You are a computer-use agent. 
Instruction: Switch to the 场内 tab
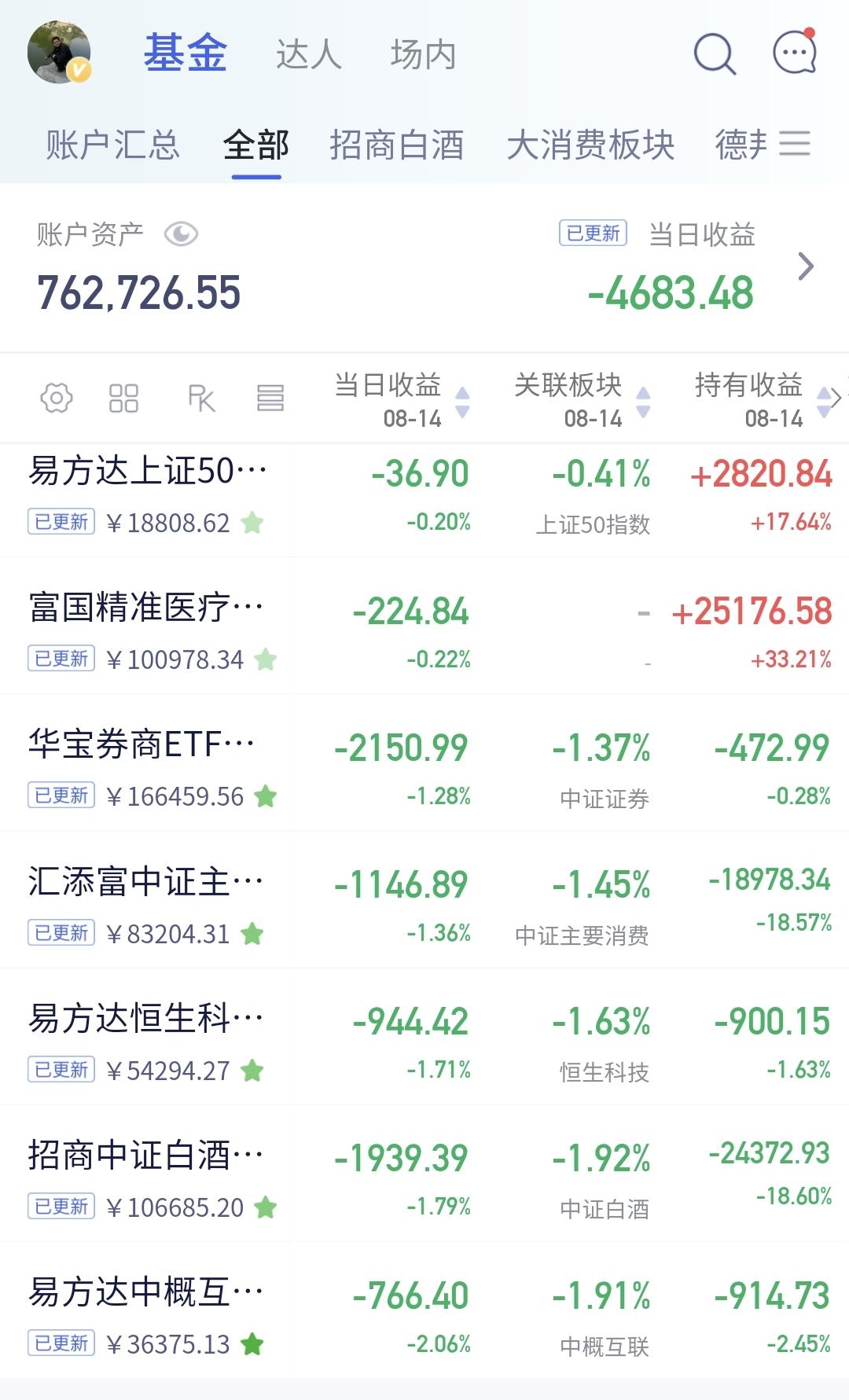[424, 55]
